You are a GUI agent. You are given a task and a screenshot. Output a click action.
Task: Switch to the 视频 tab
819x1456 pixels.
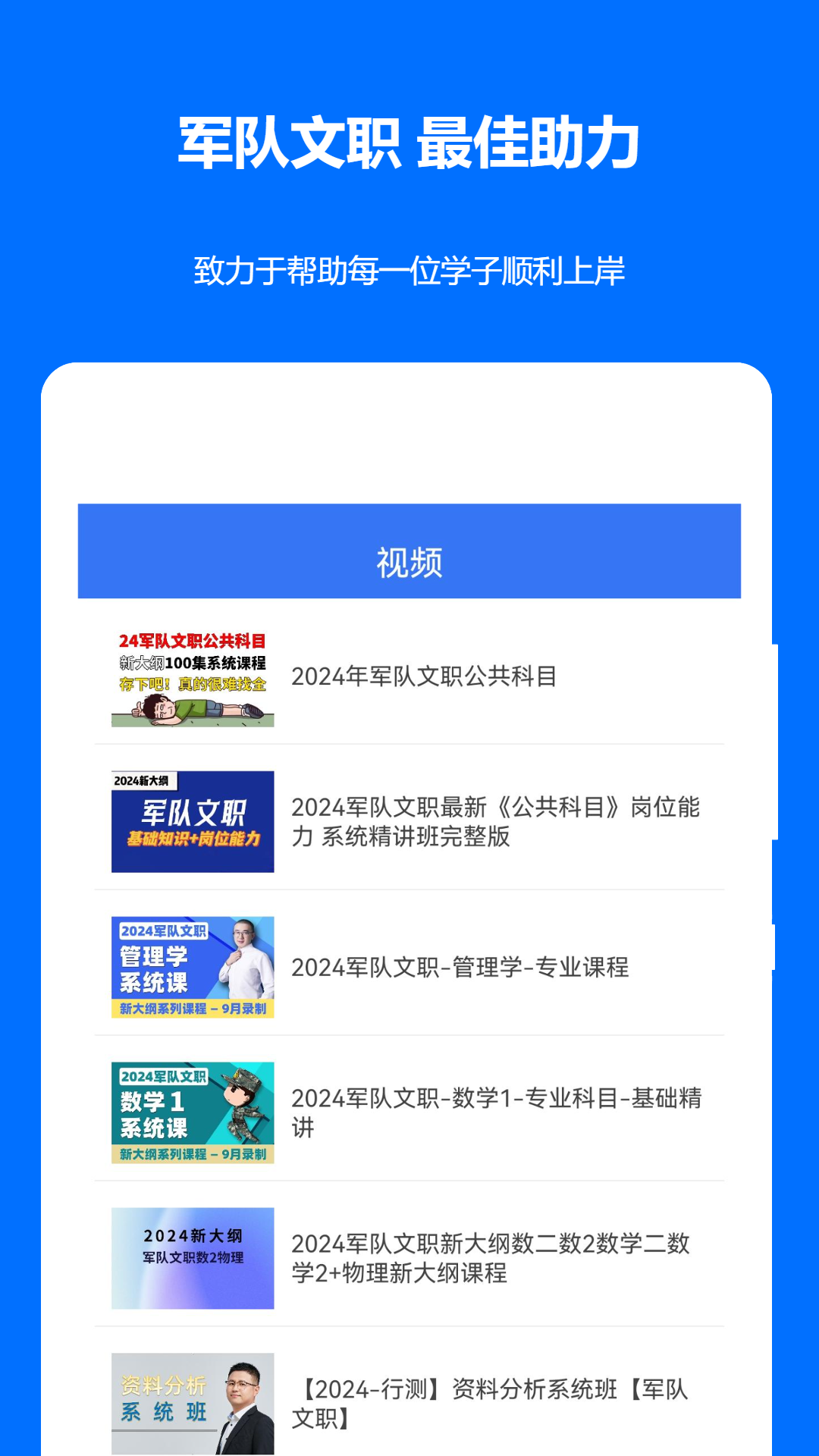point(409,561)
